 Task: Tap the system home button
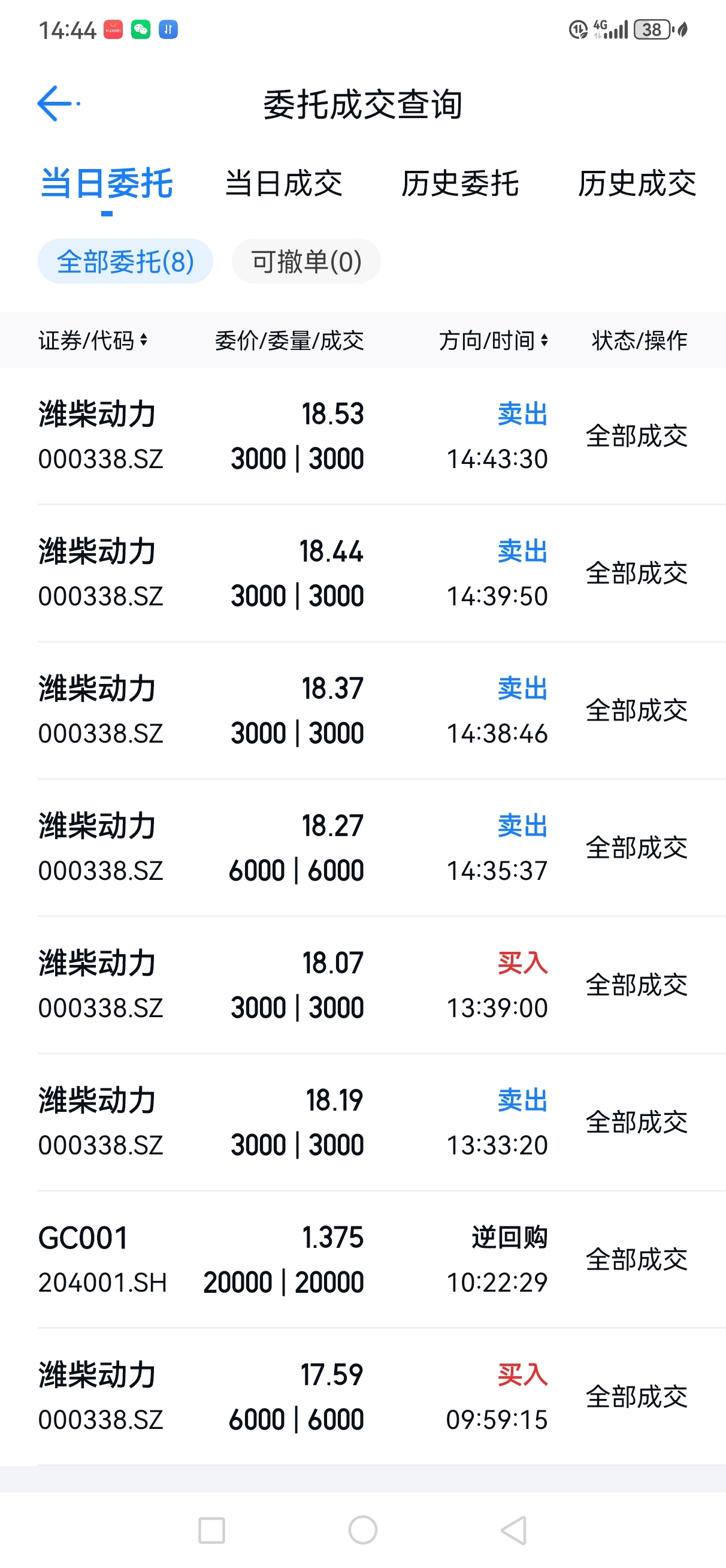point(362,1530)
